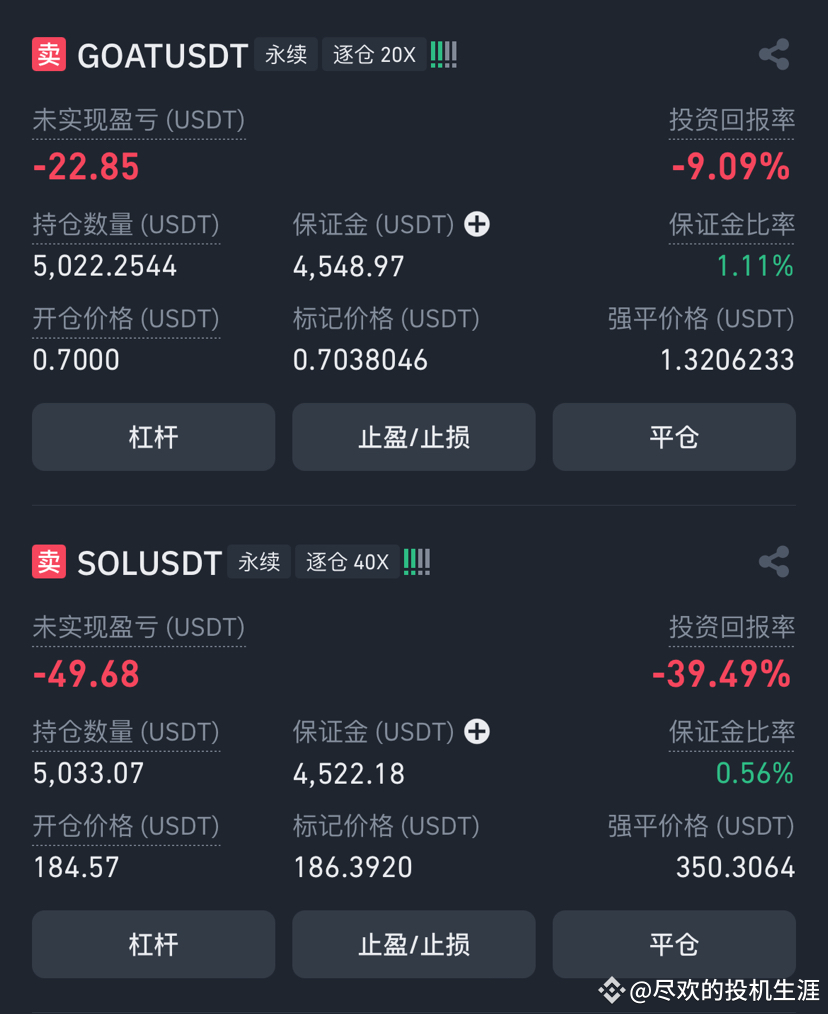This screenshot has height=1014, width=828.
Task: Adjust leverage via GOATUSDT 杠杆 button
Action: pyautogui.click(x=153, y=437)
